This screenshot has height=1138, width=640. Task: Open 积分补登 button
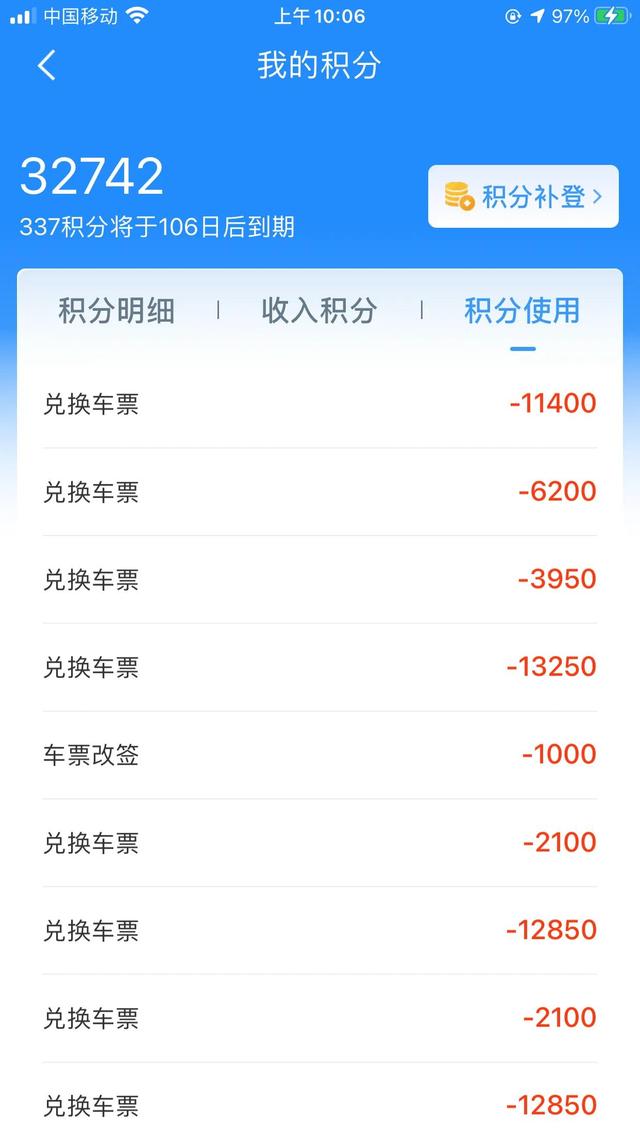click(x=523, y=197)
